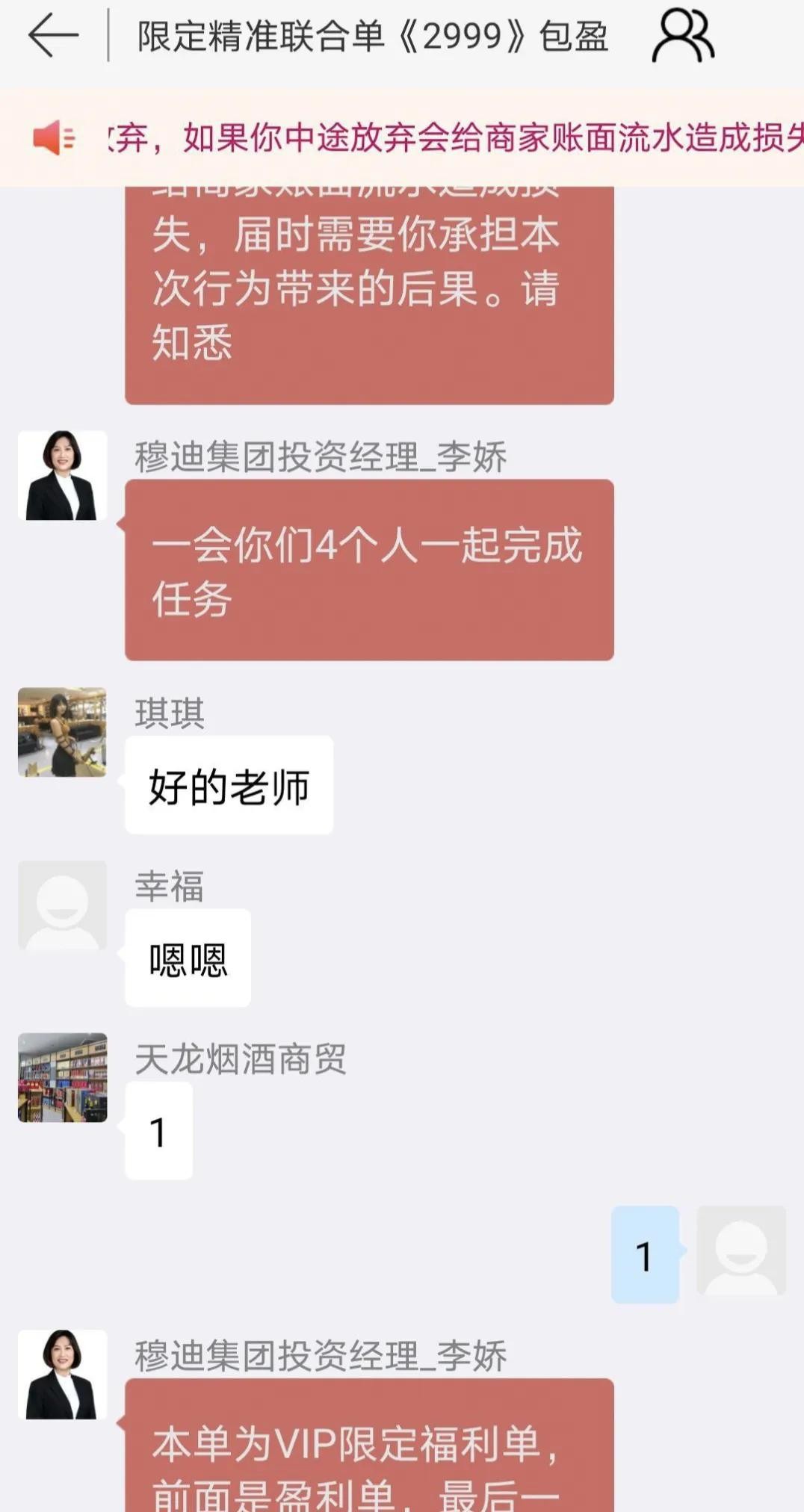Open the group members list

pos(682,35)
